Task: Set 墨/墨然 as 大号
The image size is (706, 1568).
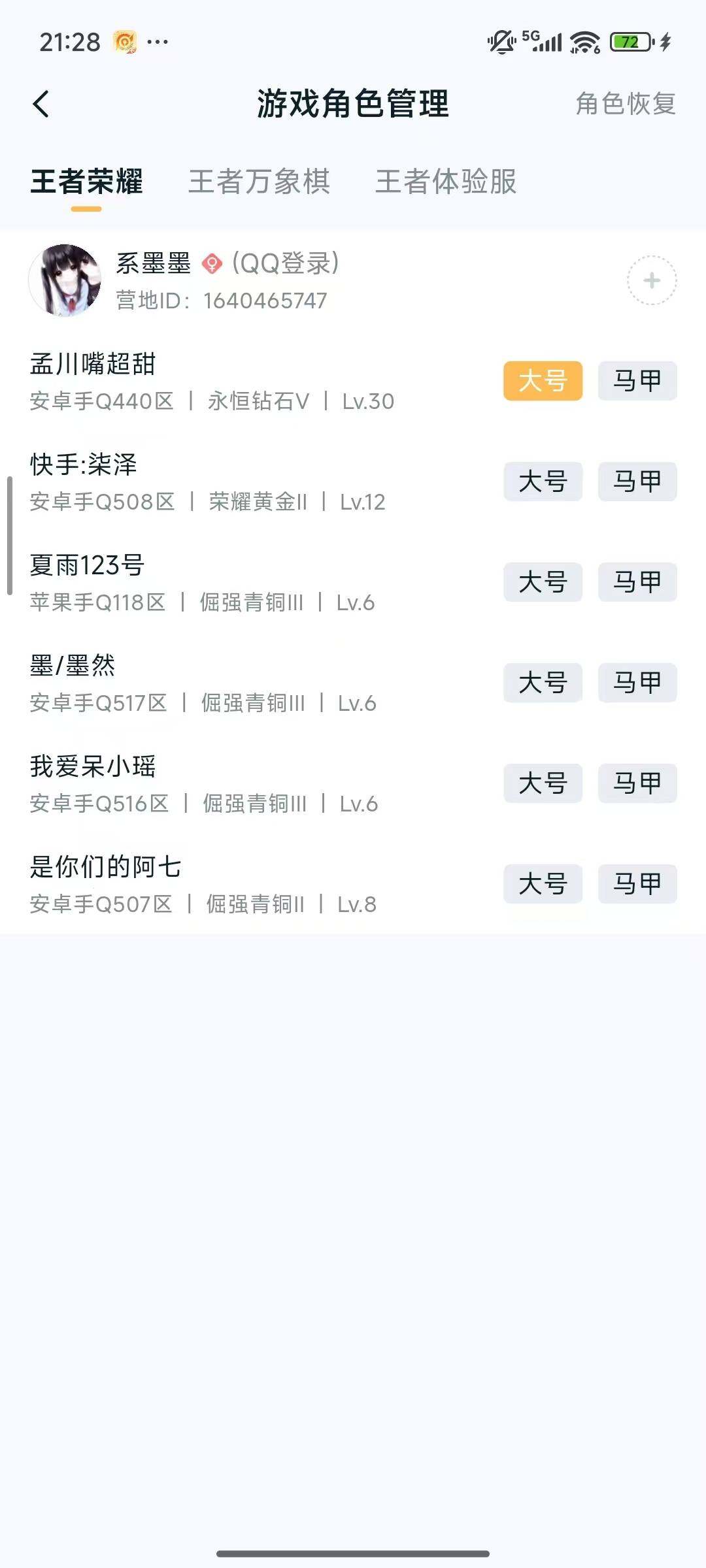Action: [x=543, y=683]
